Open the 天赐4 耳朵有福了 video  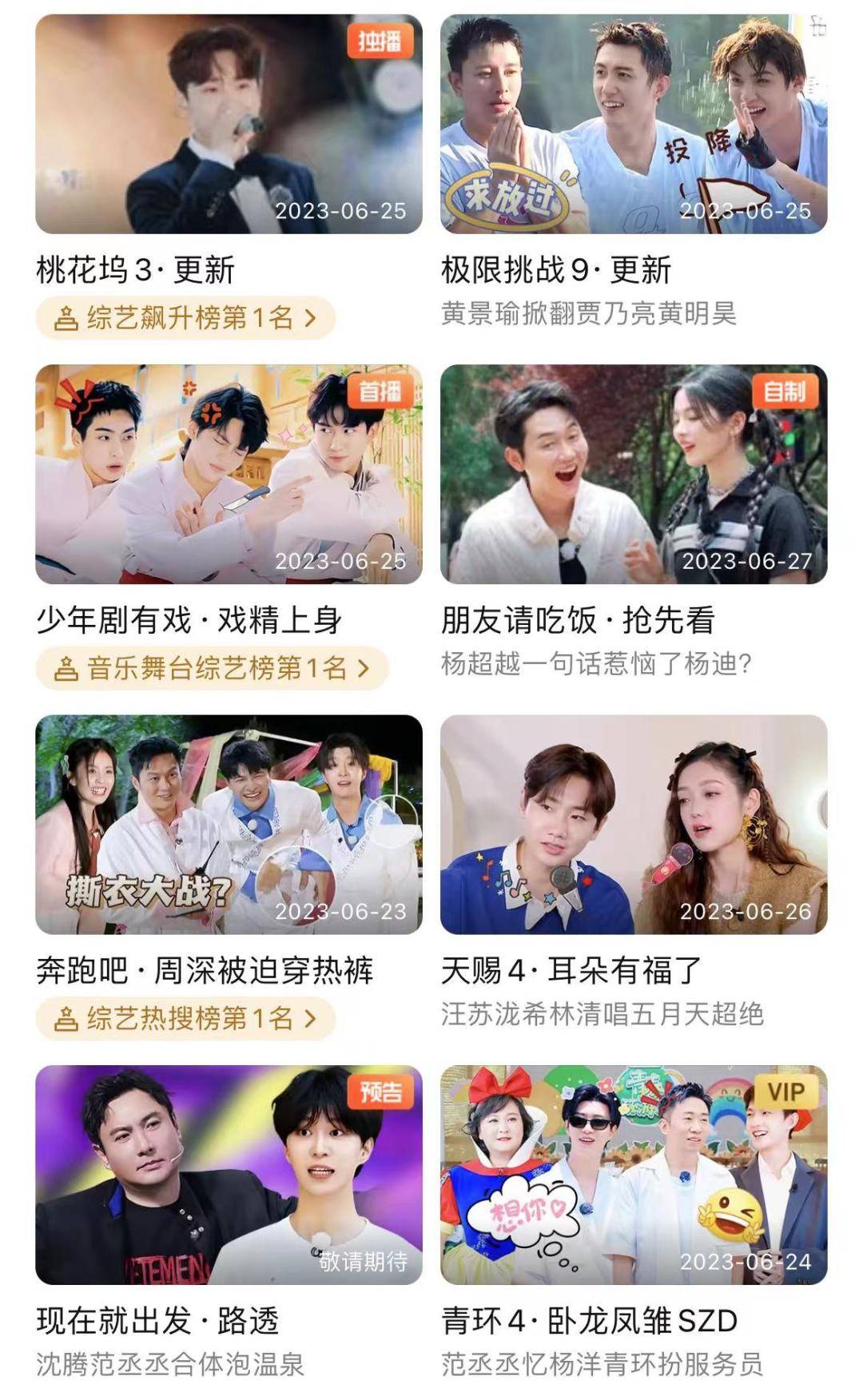(634, 825)
